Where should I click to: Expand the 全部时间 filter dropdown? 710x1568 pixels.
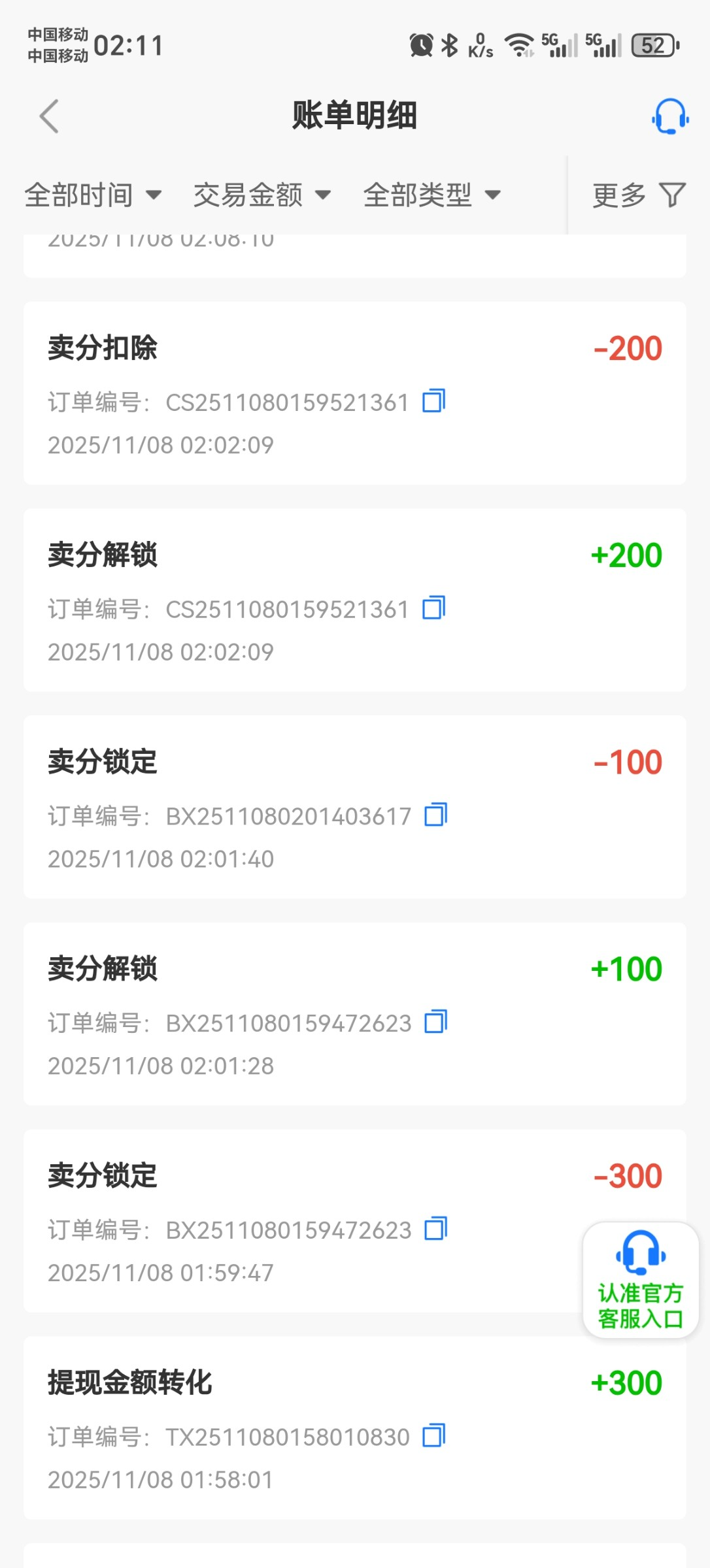(x=93, y=195)
